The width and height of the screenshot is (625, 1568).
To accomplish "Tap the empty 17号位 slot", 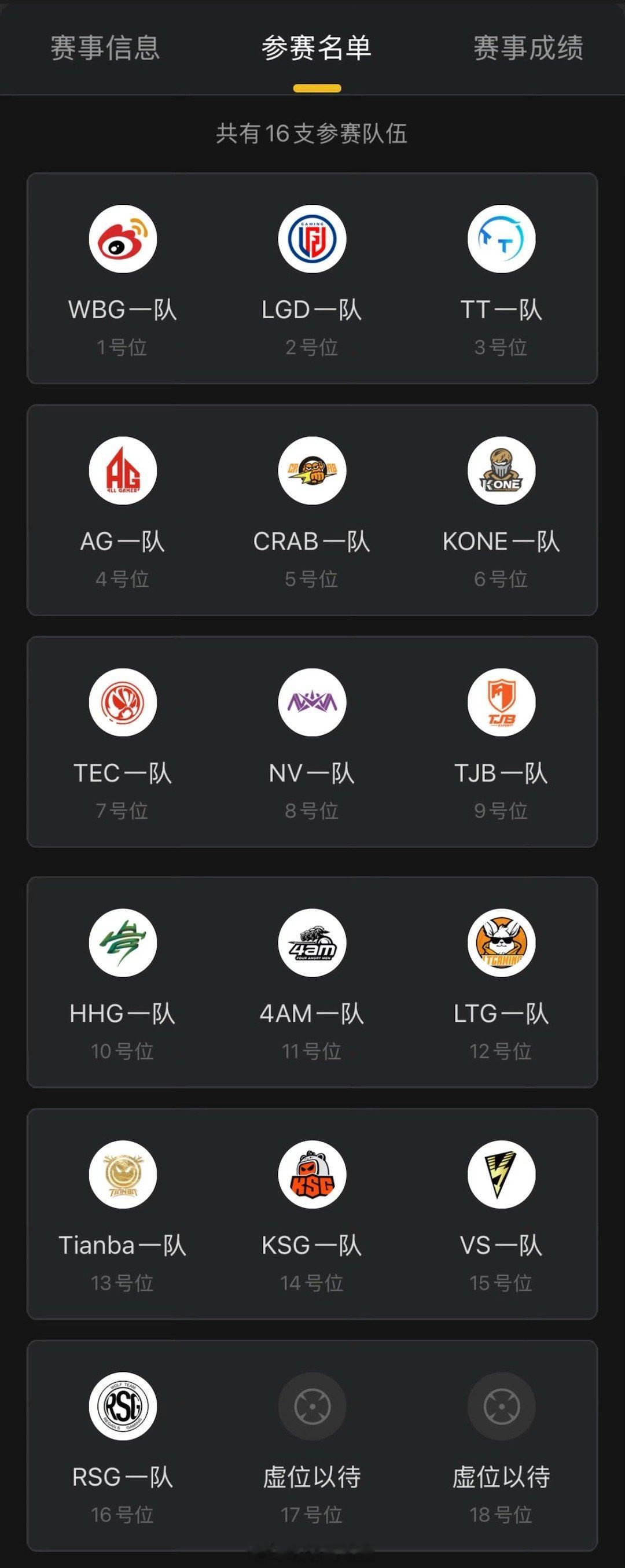I will 312,1406.
